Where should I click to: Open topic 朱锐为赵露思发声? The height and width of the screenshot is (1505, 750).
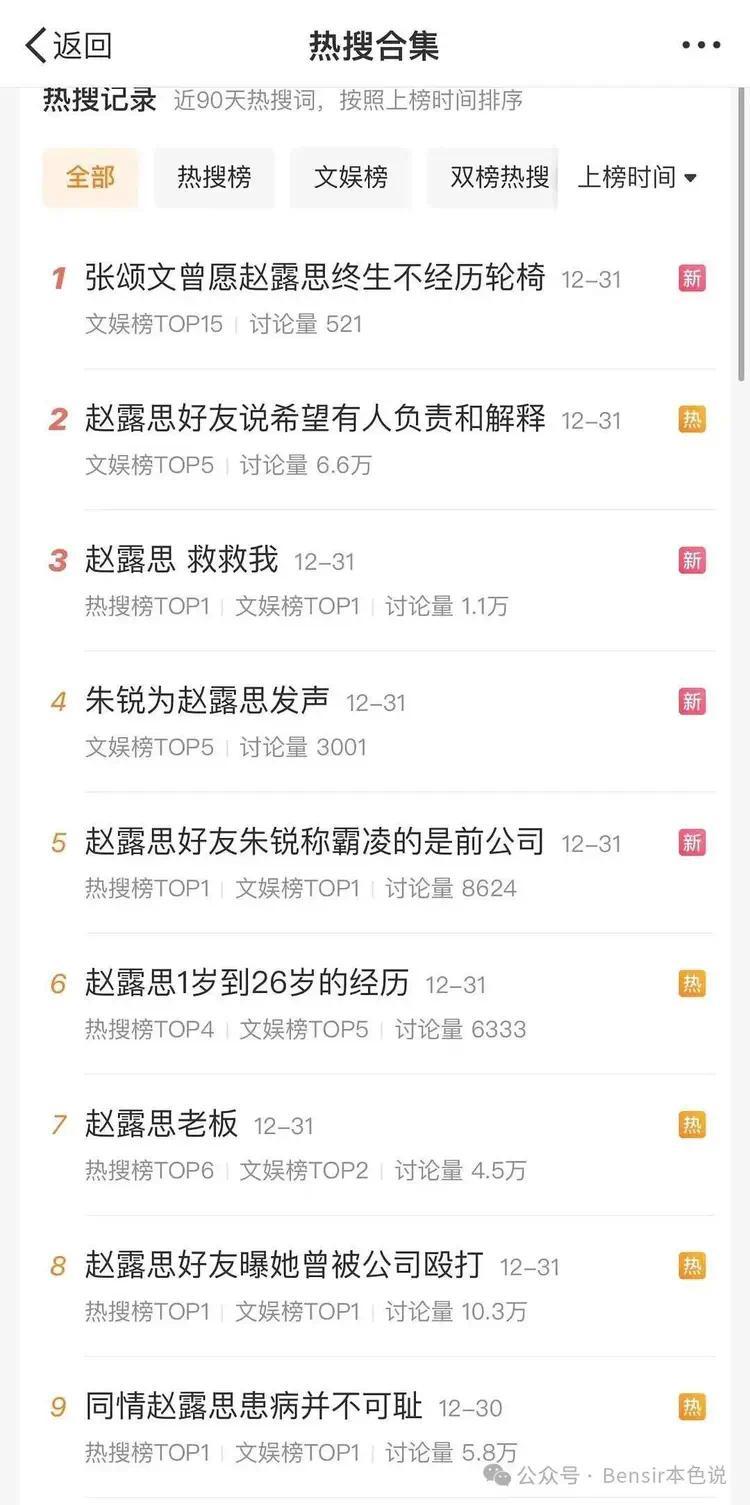(x=207, y=700)
